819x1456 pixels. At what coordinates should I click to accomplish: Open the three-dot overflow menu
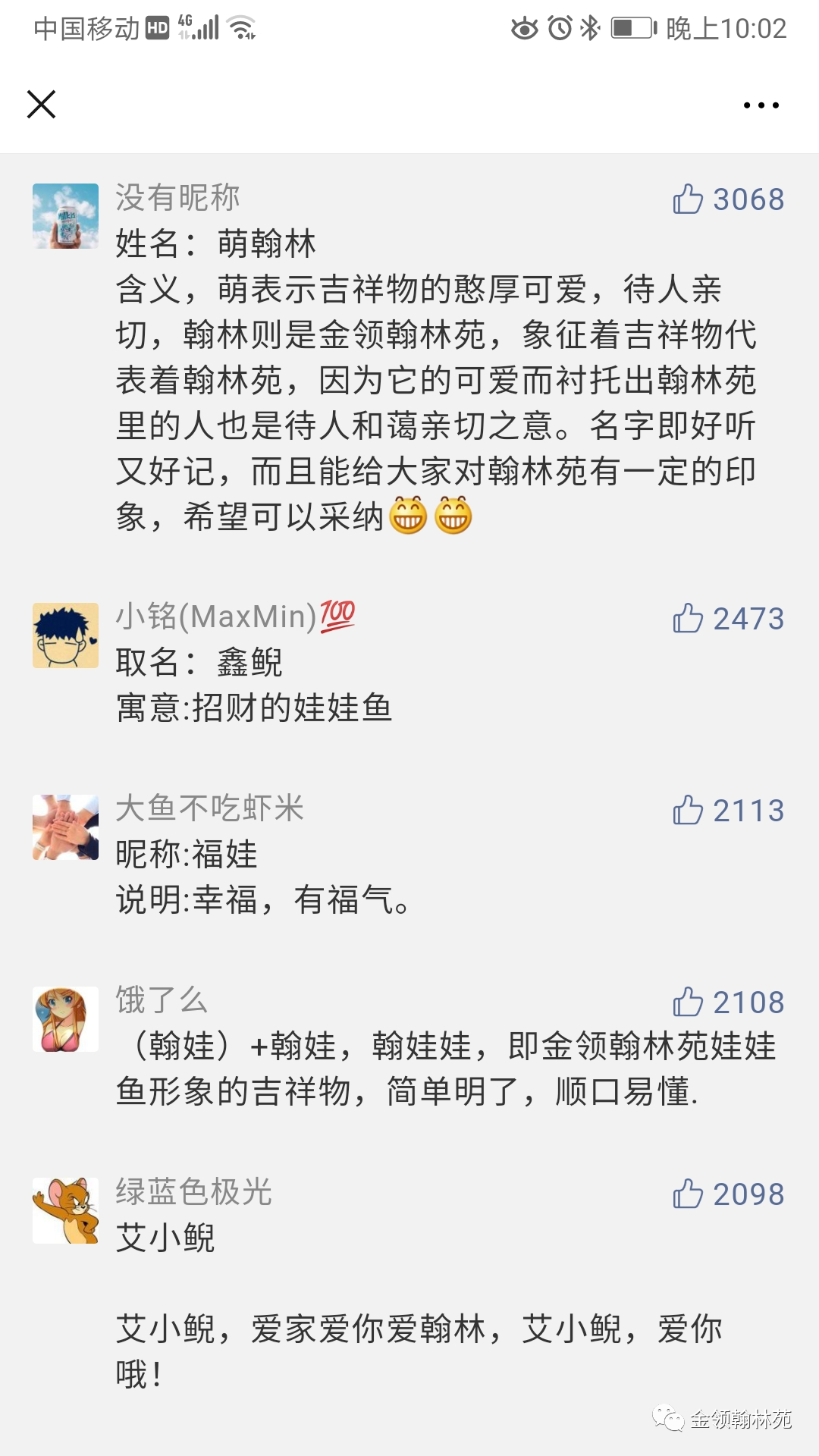coord(761,105)
